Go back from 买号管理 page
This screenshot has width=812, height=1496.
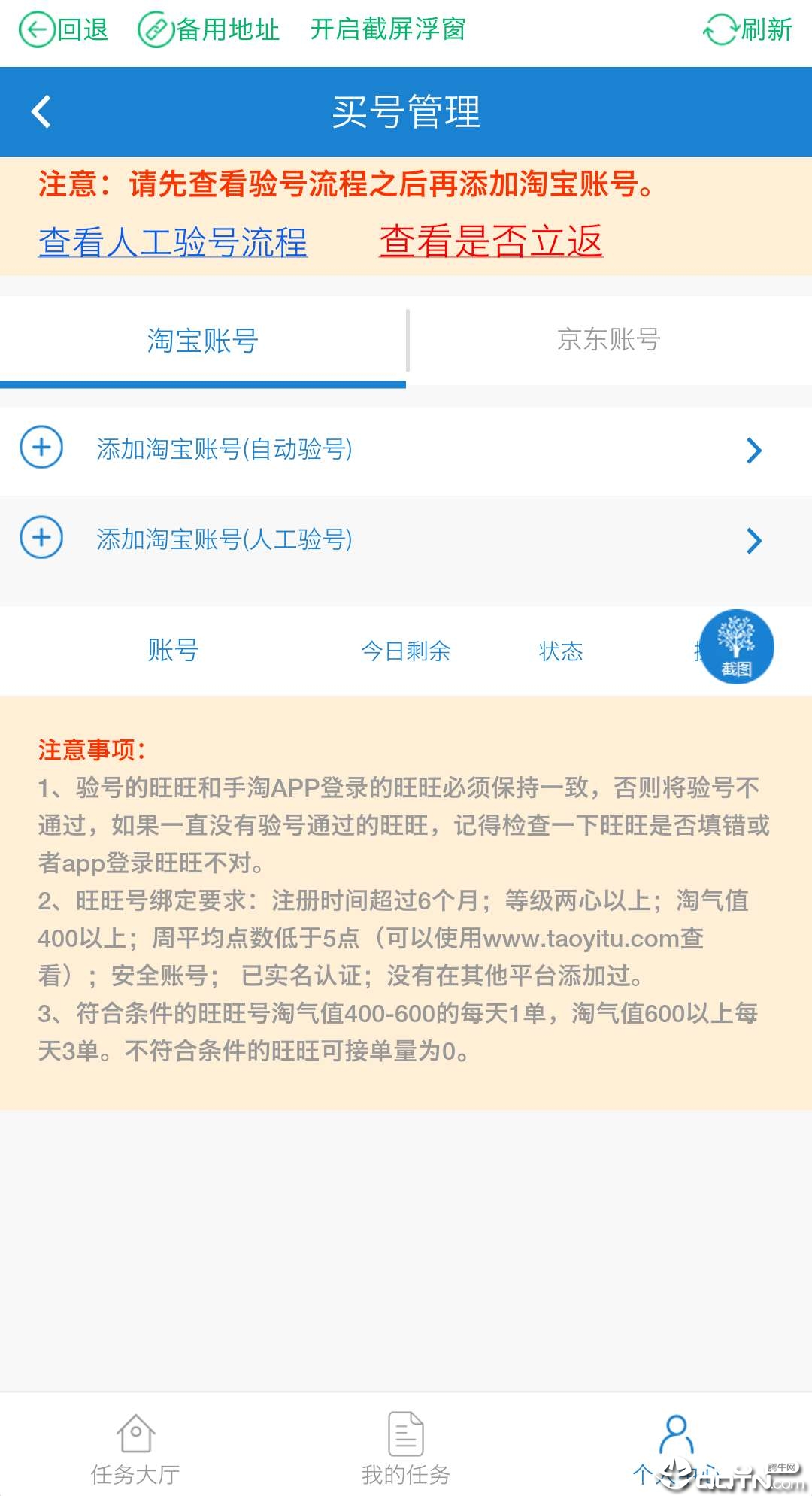click(x=42, y=112)
